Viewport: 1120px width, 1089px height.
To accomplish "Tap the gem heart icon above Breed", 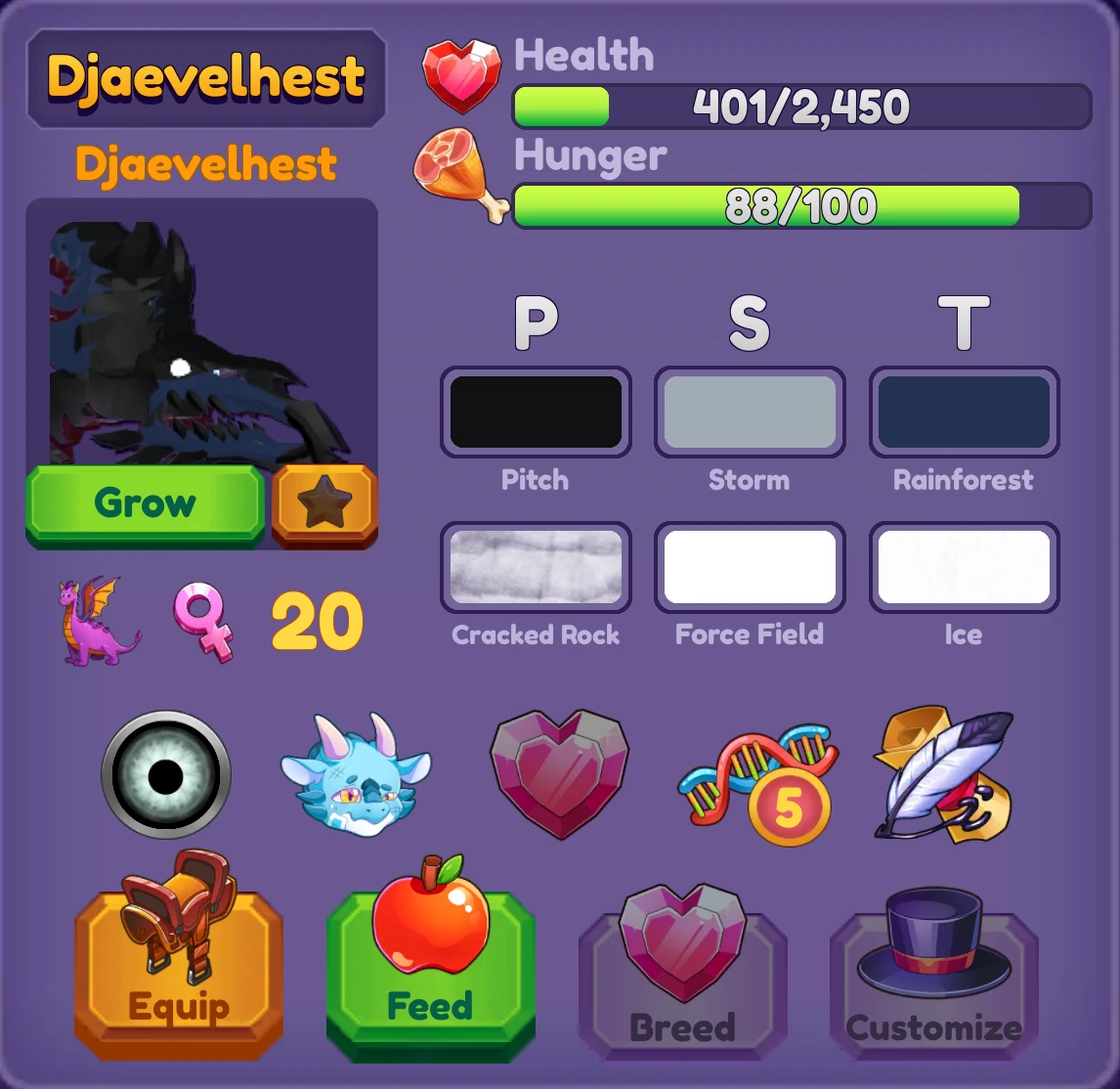I will (x=559, y=772).
